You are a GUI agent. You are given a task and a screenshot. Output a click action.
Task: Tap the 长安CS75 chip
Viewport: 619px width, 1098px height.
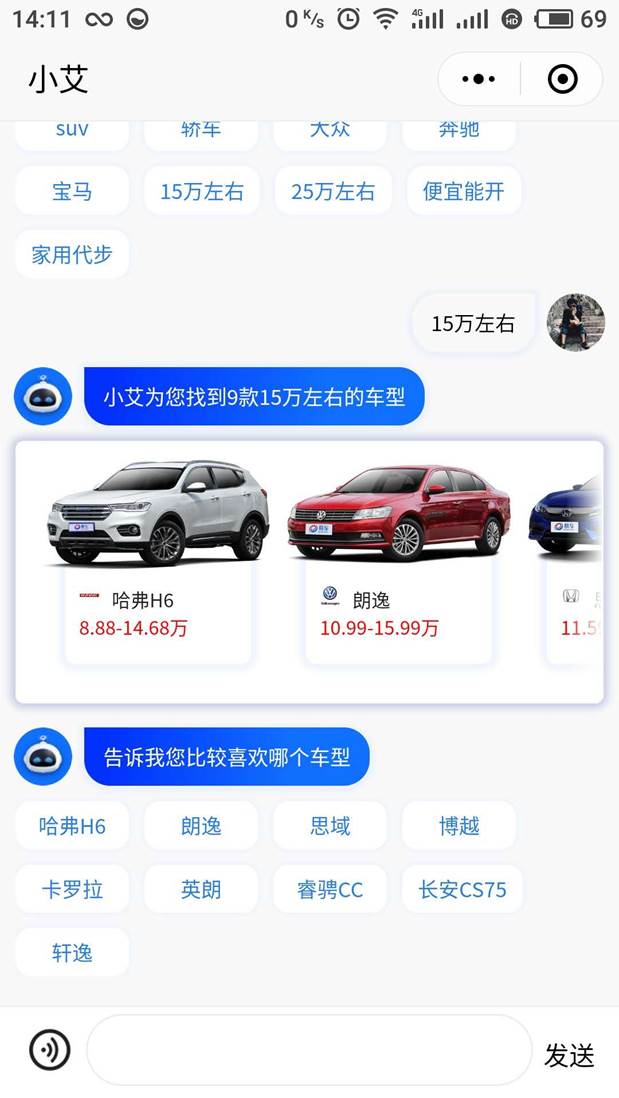click(462, 889)
